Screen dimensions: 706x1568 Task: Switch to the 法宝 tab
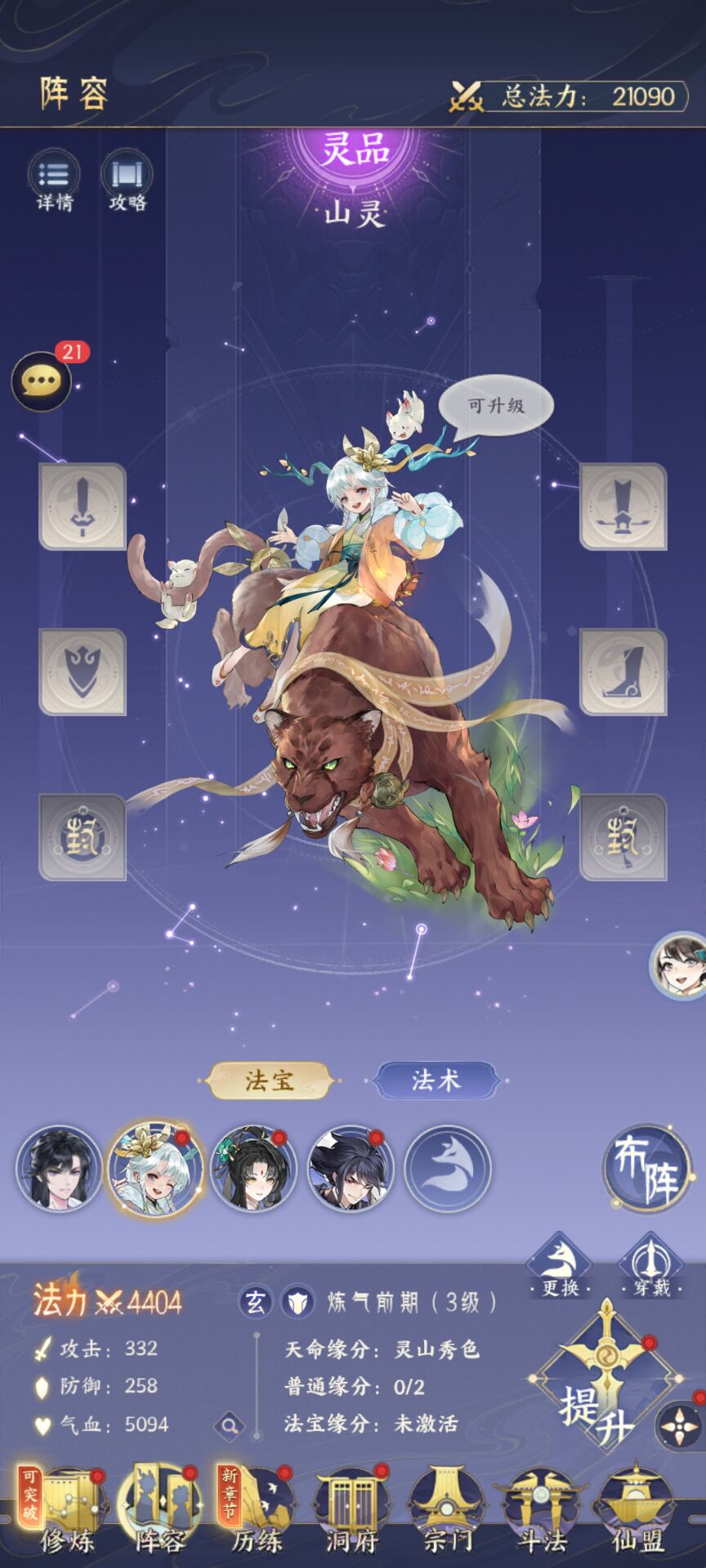click(269, 1081)
